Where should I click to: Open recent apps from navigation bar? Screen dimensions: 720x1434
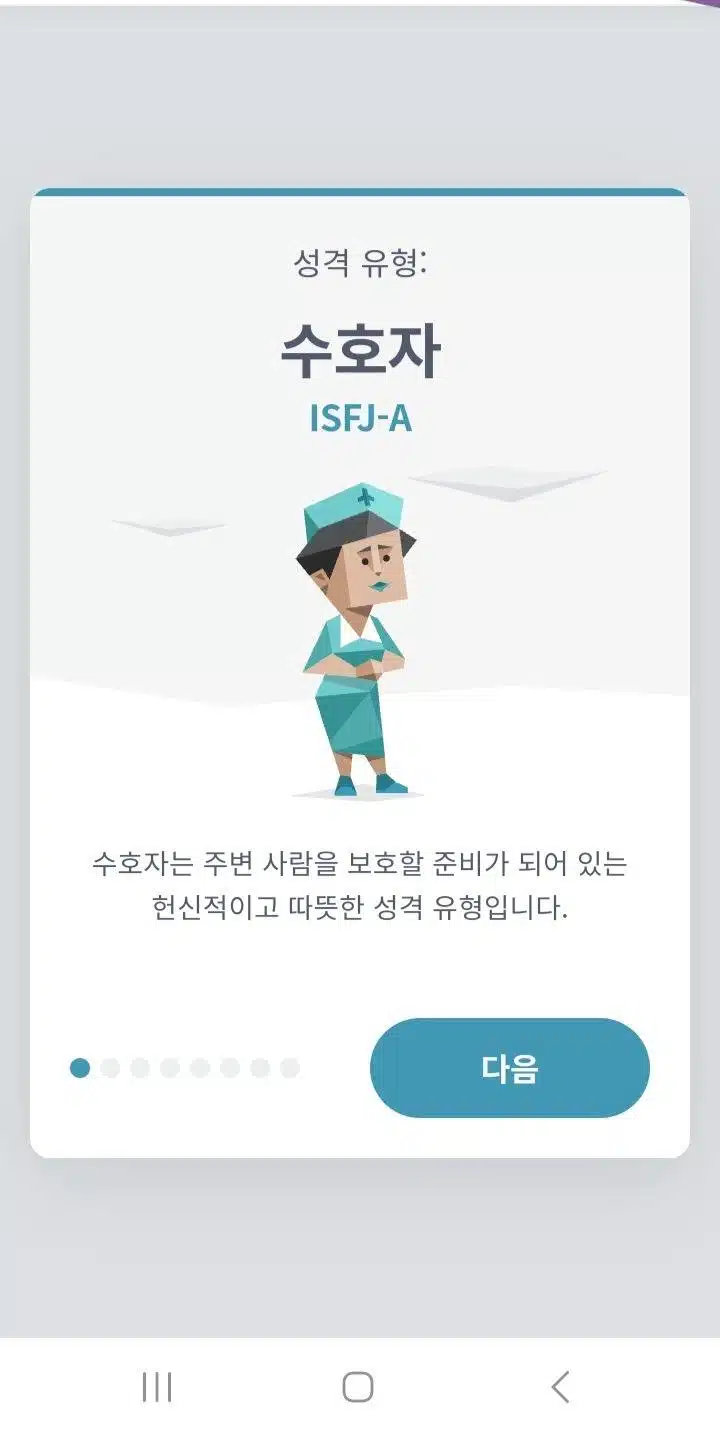(x=157, y=1387)
